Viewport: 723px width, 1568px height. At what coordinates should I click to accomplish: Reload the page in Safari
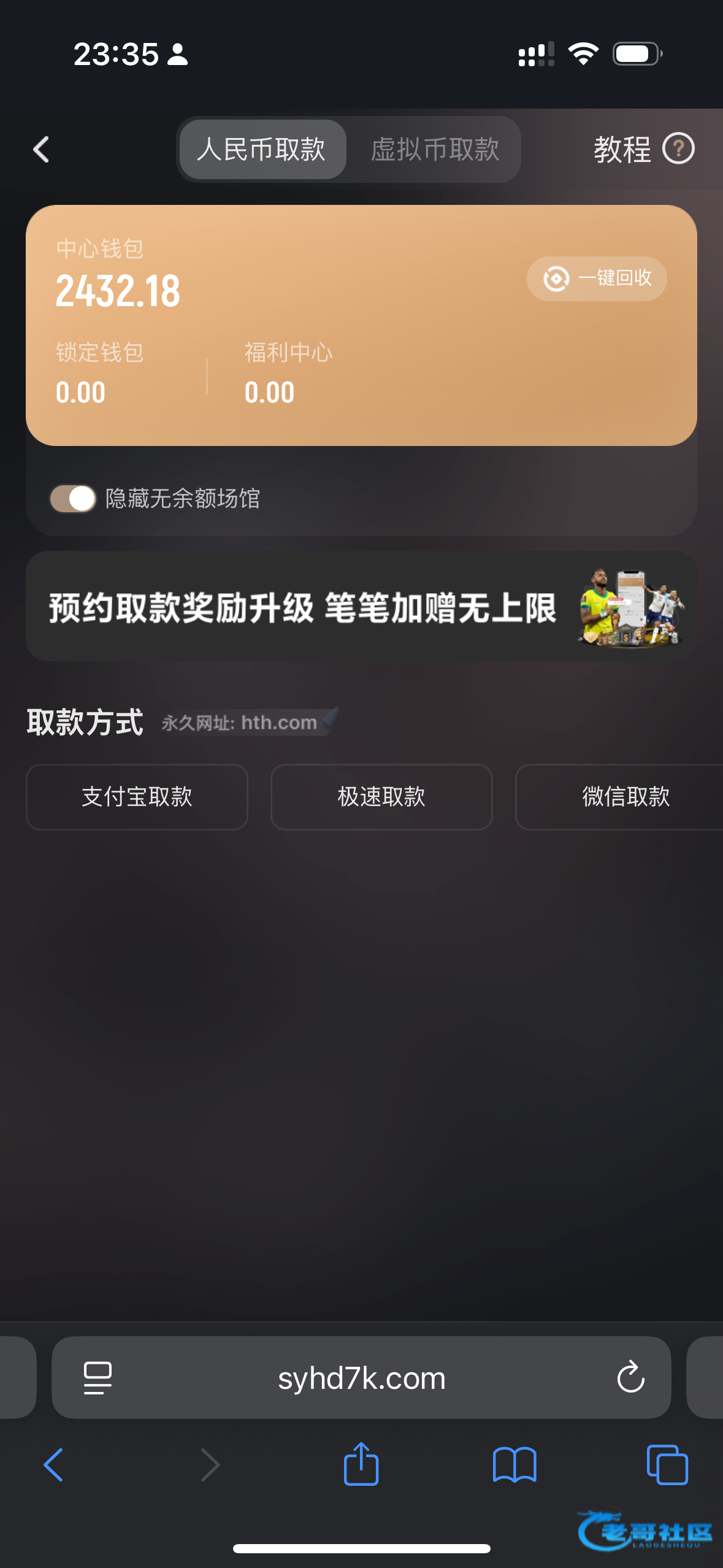pyautogui.click(x=630, y=1378)
